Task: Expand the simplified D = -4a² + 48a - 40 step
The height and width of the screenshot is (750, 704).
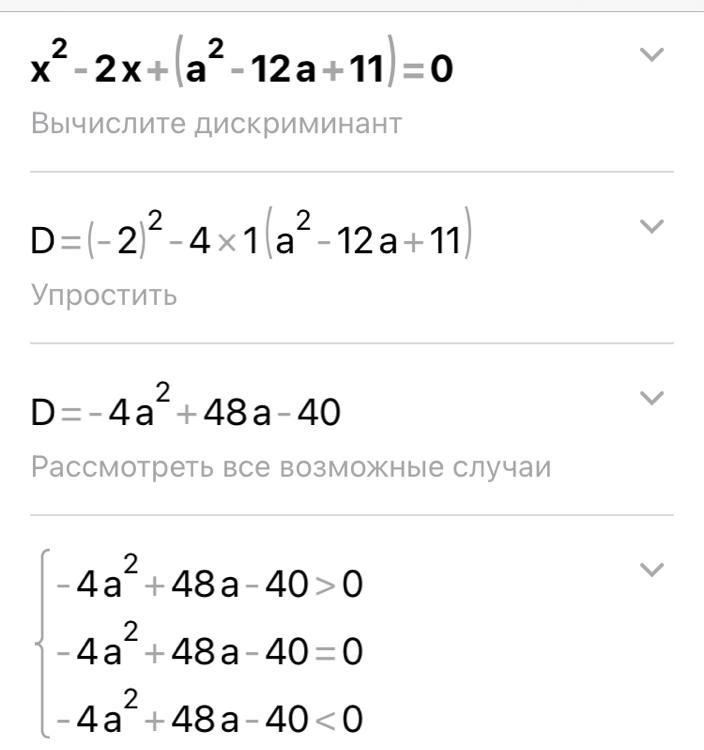Action: coord(651,398)
